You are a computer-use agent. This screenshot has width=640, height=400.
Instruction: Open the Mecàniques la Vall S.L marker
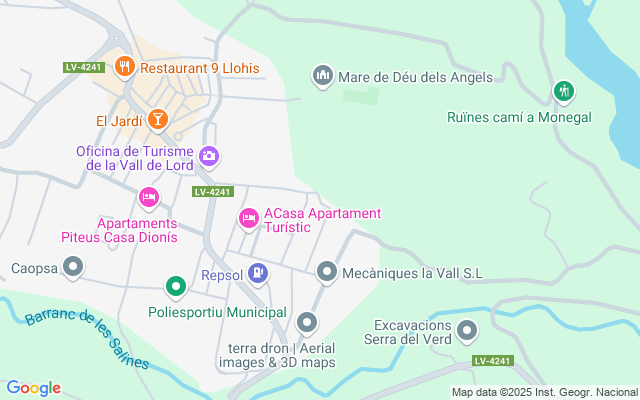pos(327,271)
